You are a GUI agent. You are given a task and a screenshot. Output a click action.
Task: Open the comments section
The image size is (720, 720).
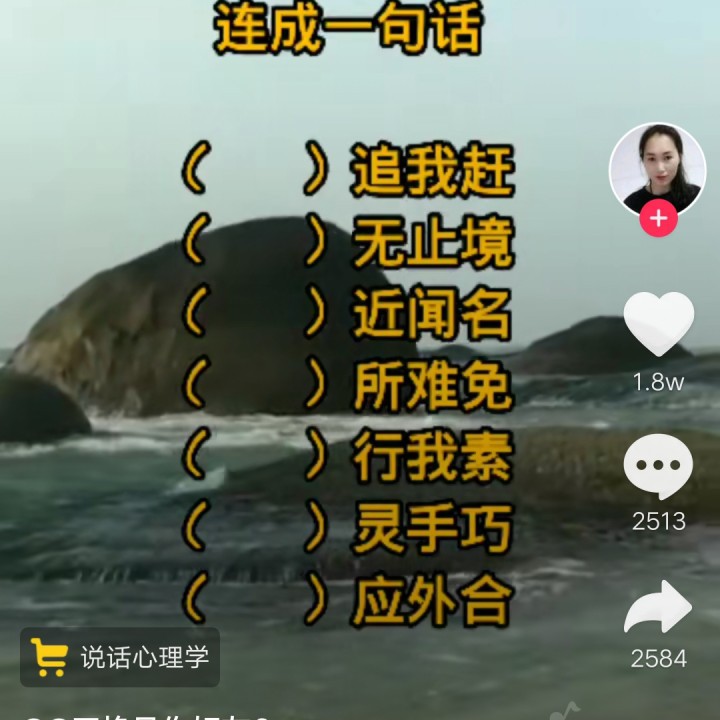(x=658, y=467)
